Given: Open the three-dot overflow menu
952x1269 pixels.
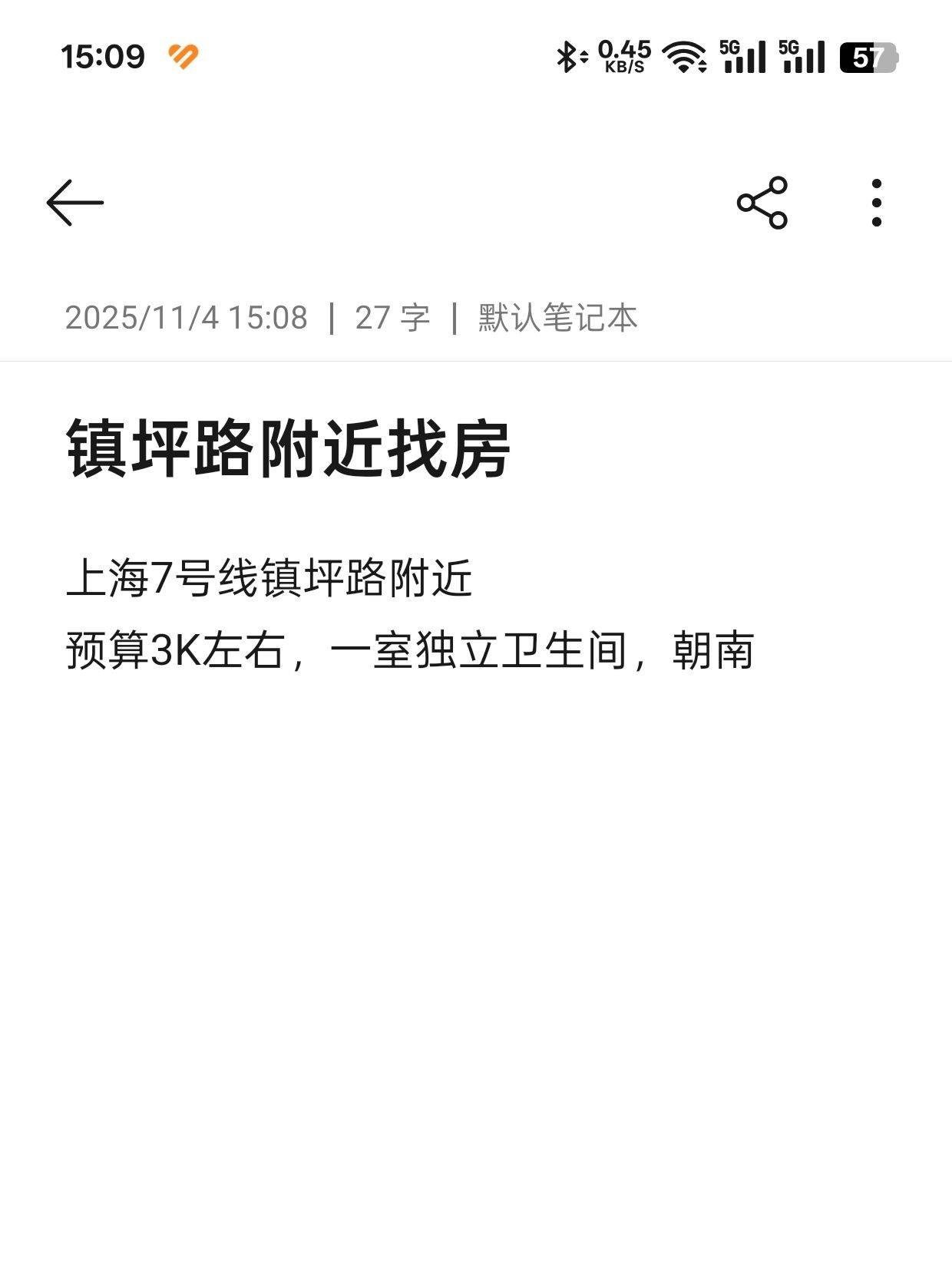Looking at the screenshot, I should pos(877,202).
